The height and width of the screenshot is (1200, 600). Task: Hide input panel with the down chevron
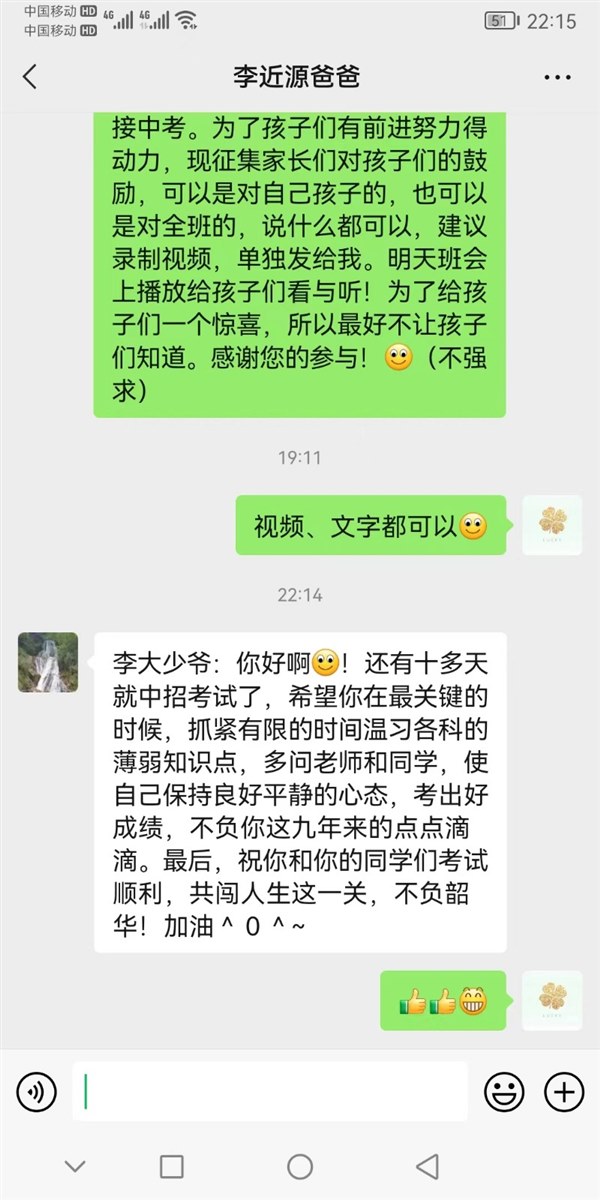pos(75,1166)
